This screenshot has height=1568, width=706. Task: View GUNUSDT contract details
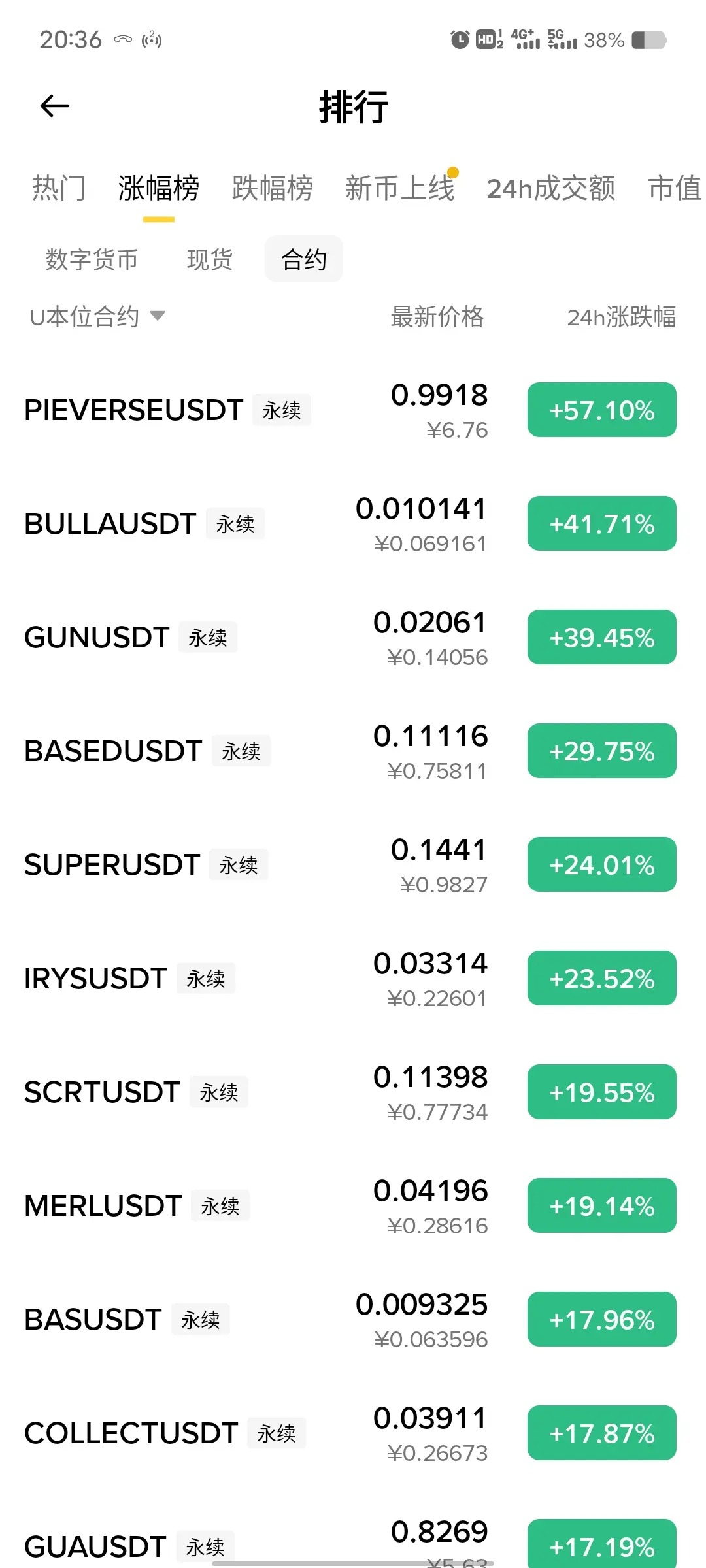pyautogui.click(x=97, y=638)
